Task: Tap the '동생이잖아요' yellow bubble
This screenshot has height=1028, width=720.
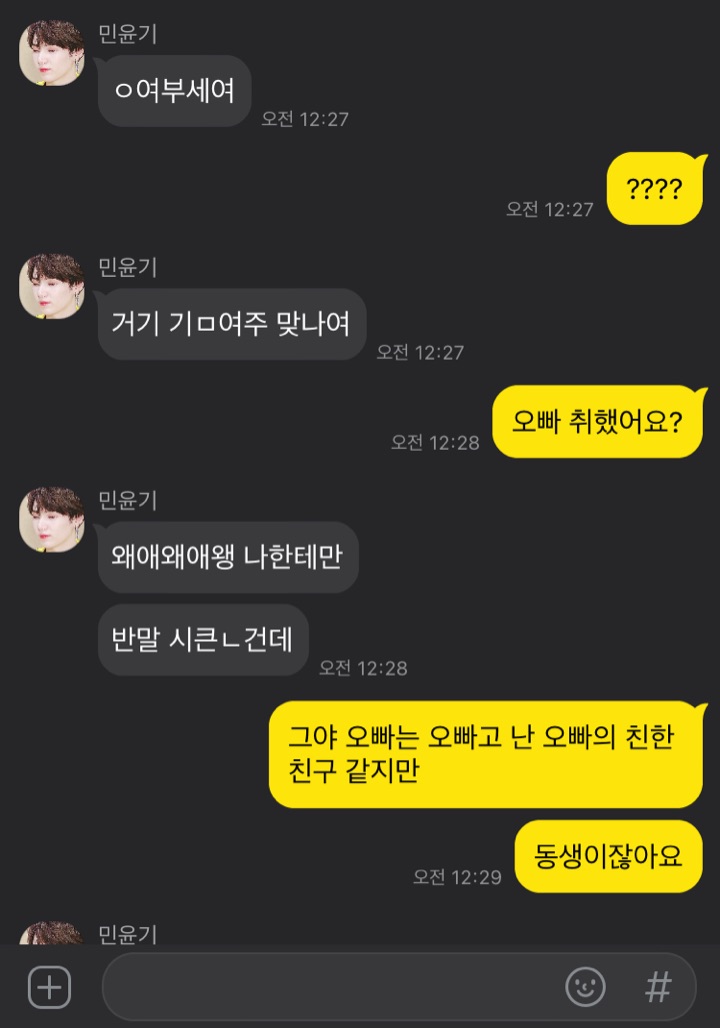Action: (607, 858)
